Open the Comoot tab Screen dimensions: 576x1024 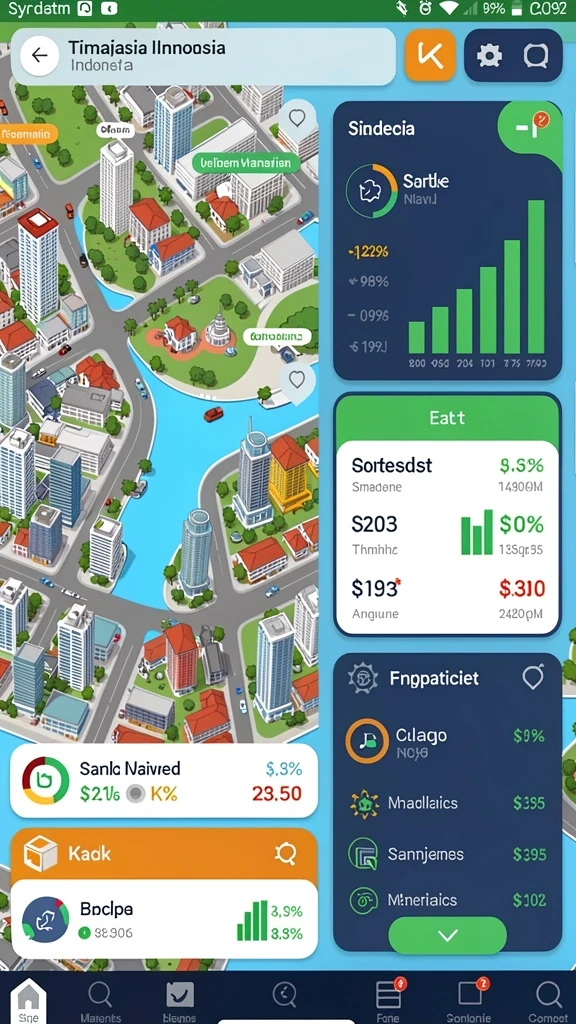click(548, 1000)
